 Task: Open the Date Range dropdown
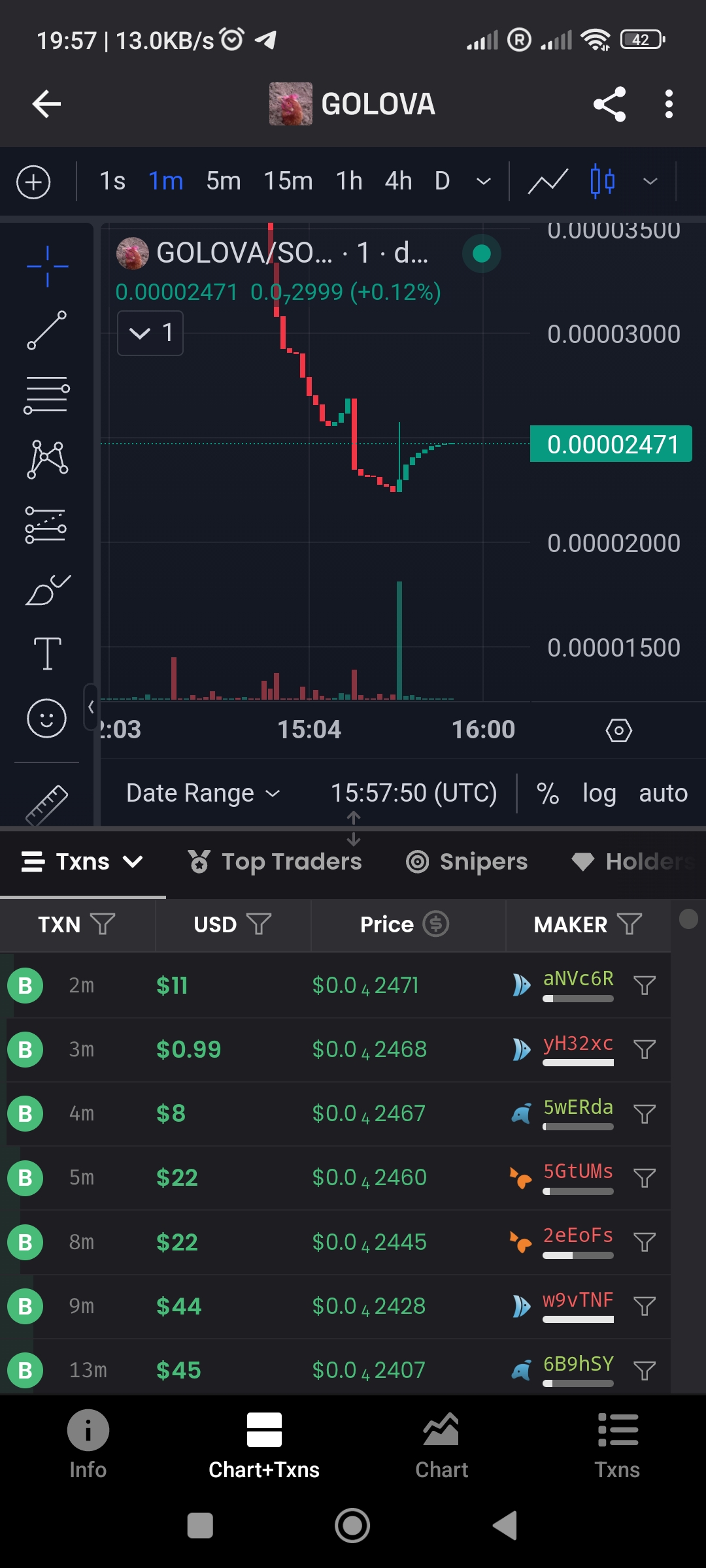pos(203,793)
